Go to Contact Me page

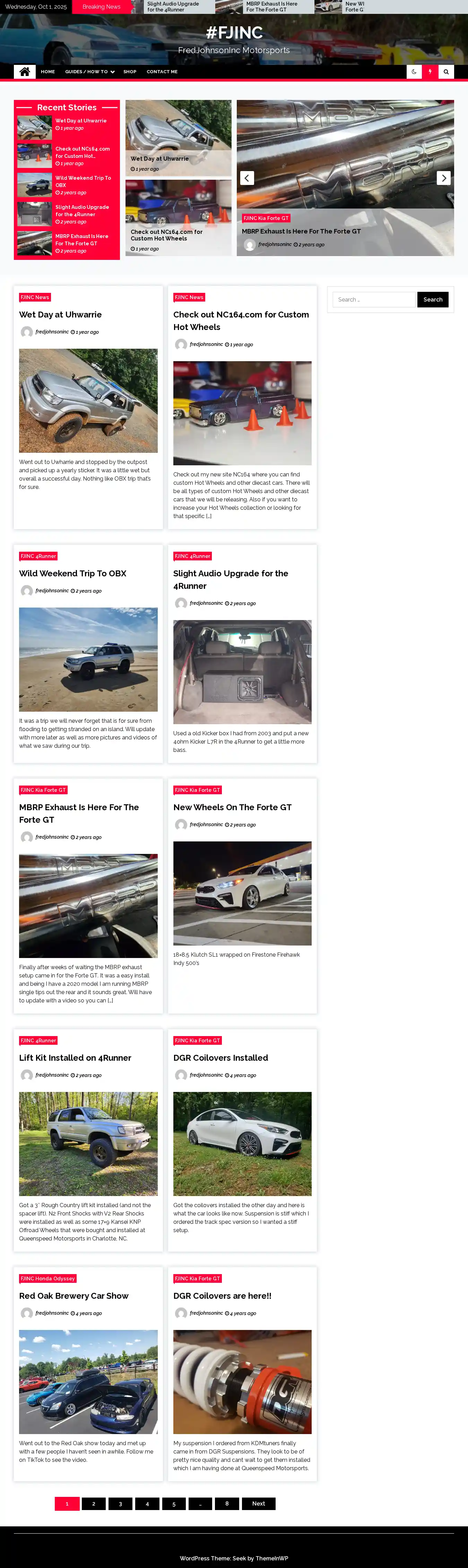tap(162, 72)
